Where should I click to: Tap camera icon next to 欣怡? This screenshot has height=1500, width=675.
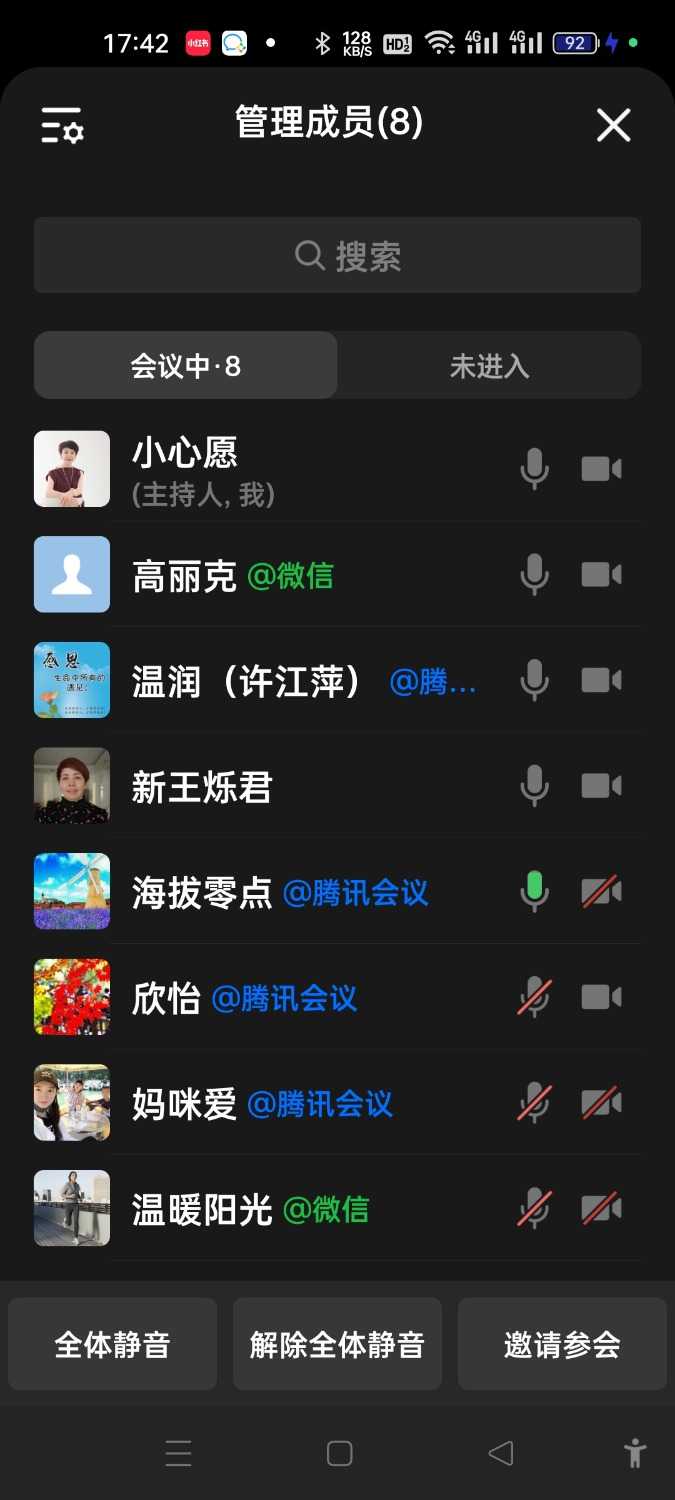tap(602, 997)
